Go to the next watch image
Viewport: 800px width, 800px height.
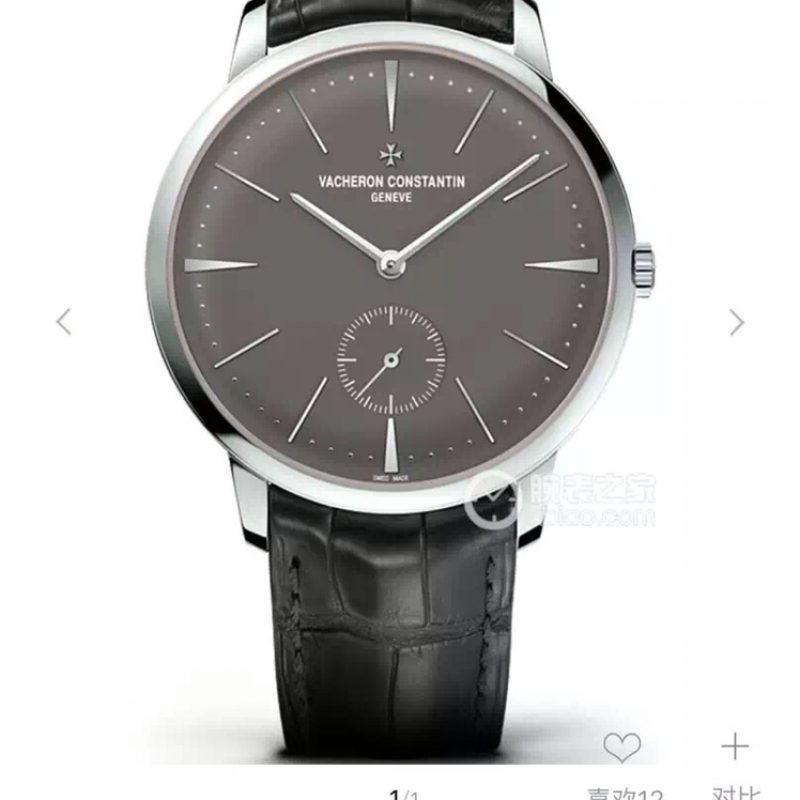[737, 322]
